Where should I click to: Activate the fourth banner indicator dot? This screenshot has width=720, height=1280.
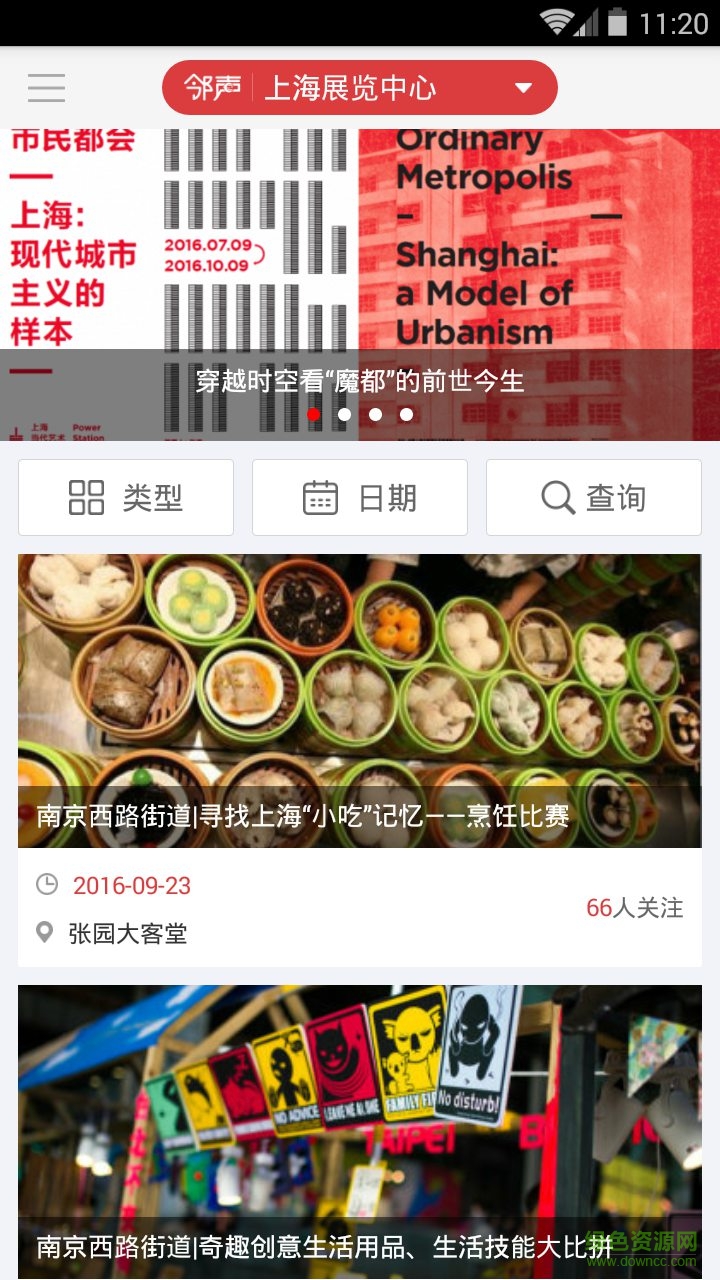click(406, 412)
